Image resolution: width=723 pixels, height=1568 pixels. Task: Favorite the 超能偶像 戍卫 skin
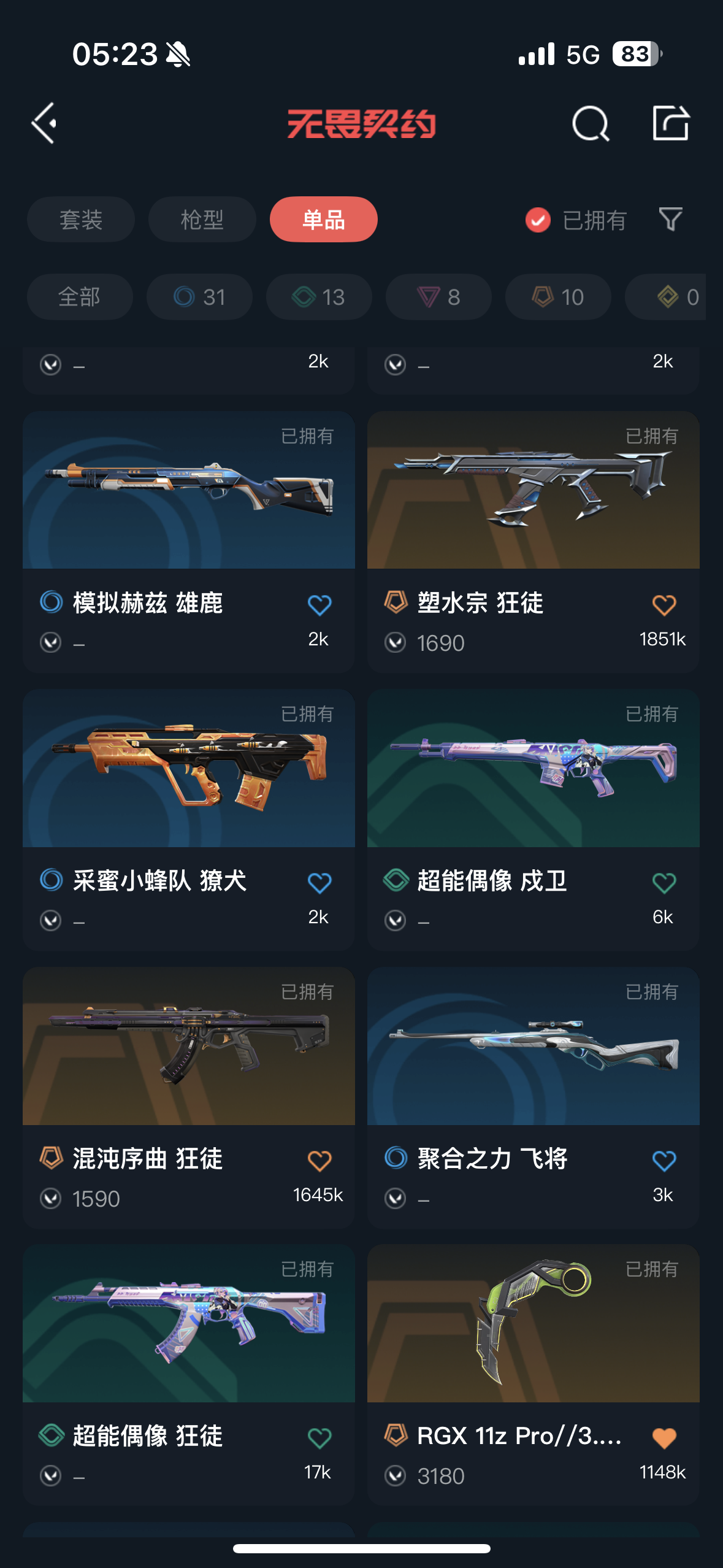(x=664, y=883)
